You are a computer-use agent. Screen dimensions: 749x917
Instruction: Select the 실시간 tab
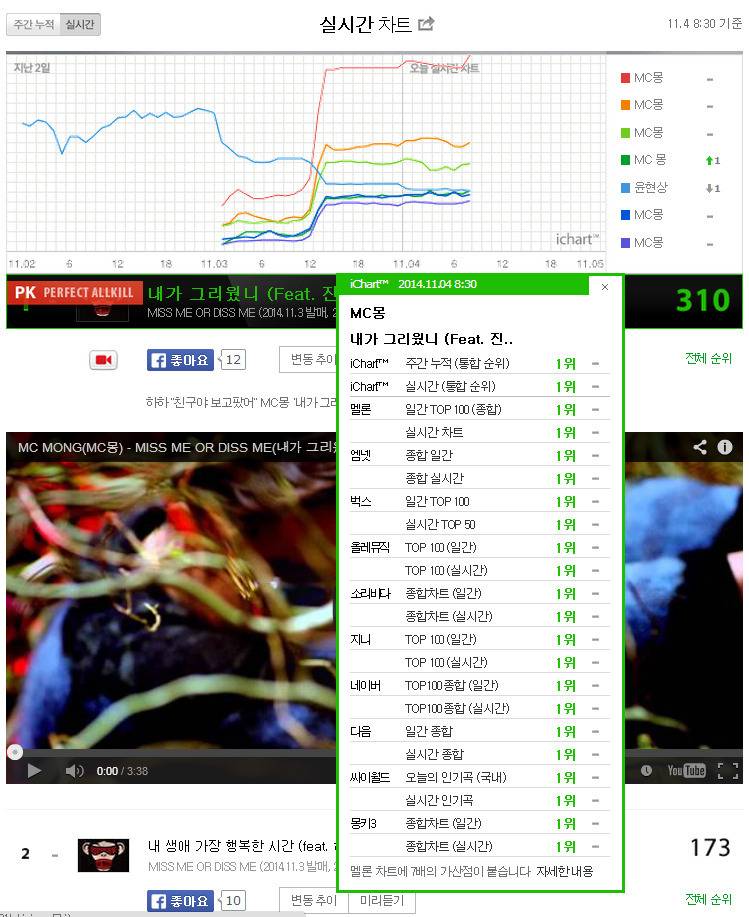(79, 25)
